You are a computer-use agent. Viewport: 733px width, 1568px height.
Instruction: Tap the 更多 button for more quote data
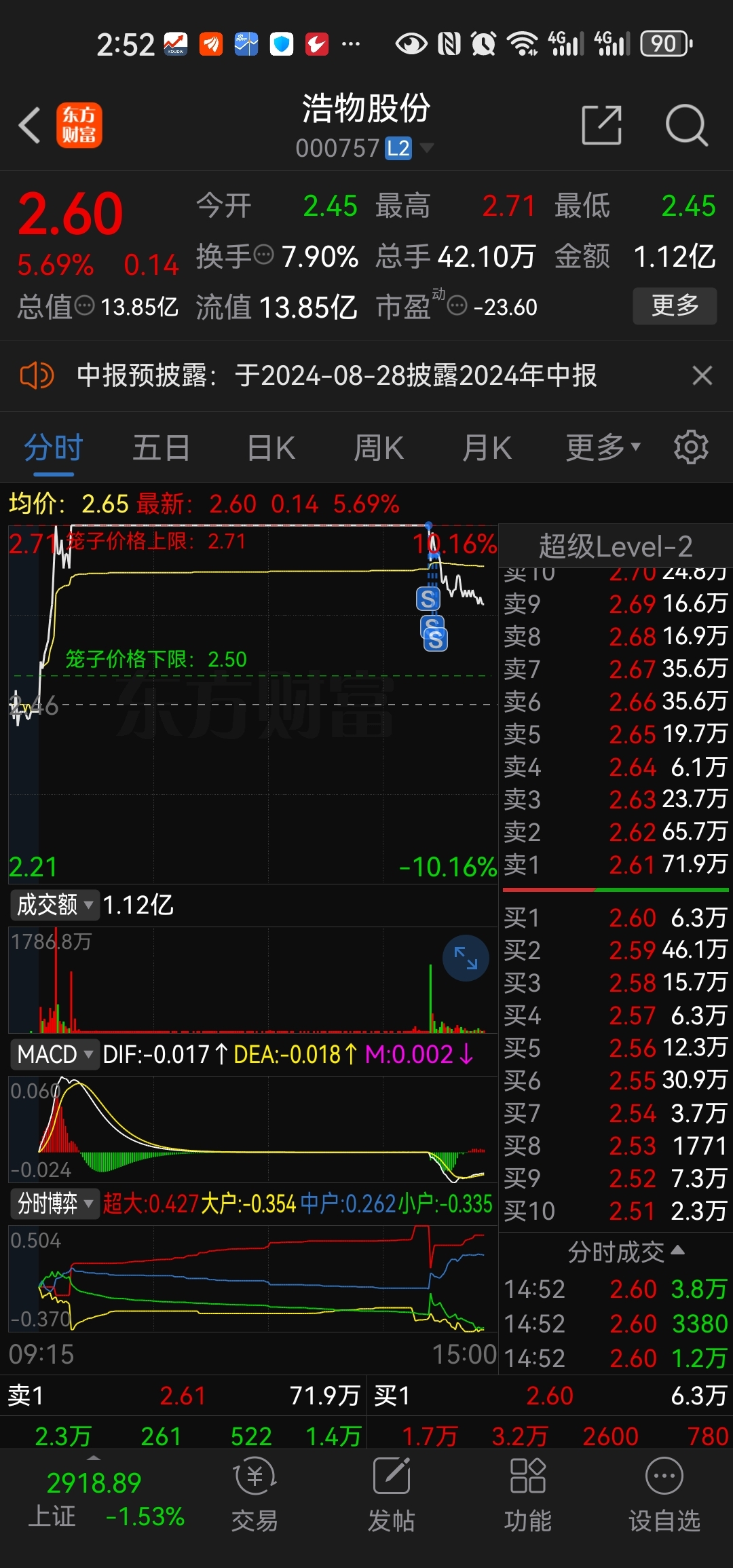pyautogui.click(x=674, y=305)
